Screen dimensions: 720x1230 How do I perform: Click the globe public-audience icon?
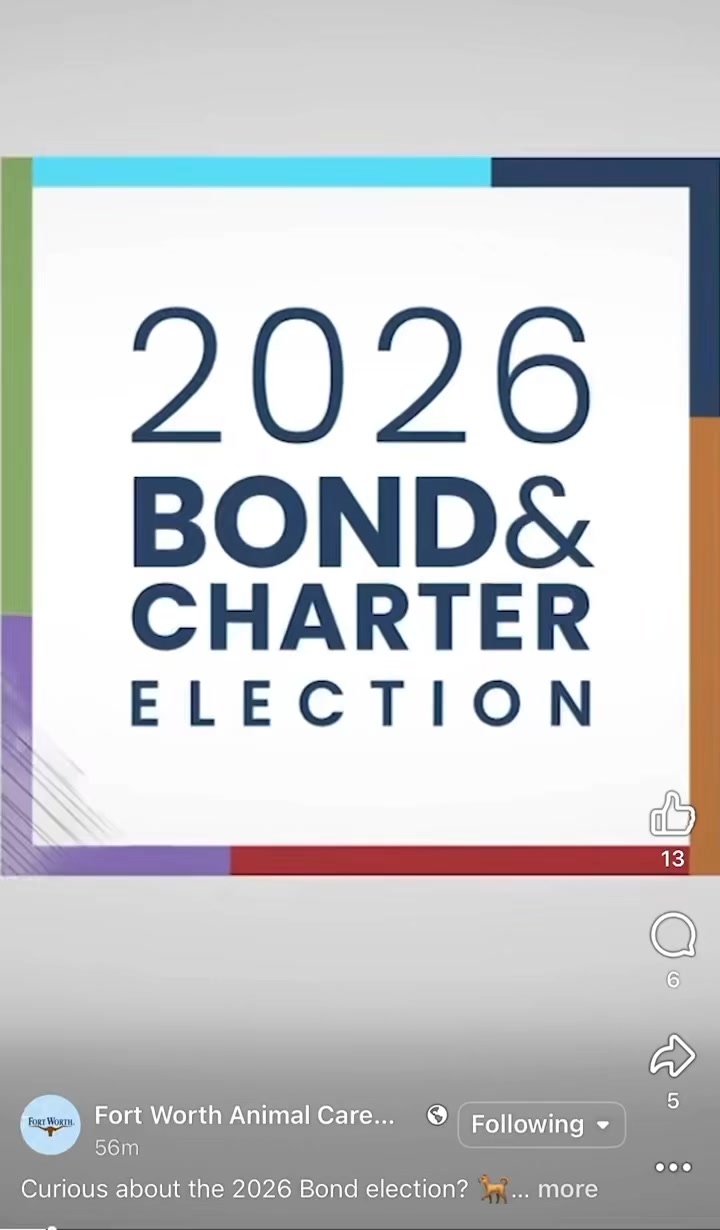tap(437, 1114)
